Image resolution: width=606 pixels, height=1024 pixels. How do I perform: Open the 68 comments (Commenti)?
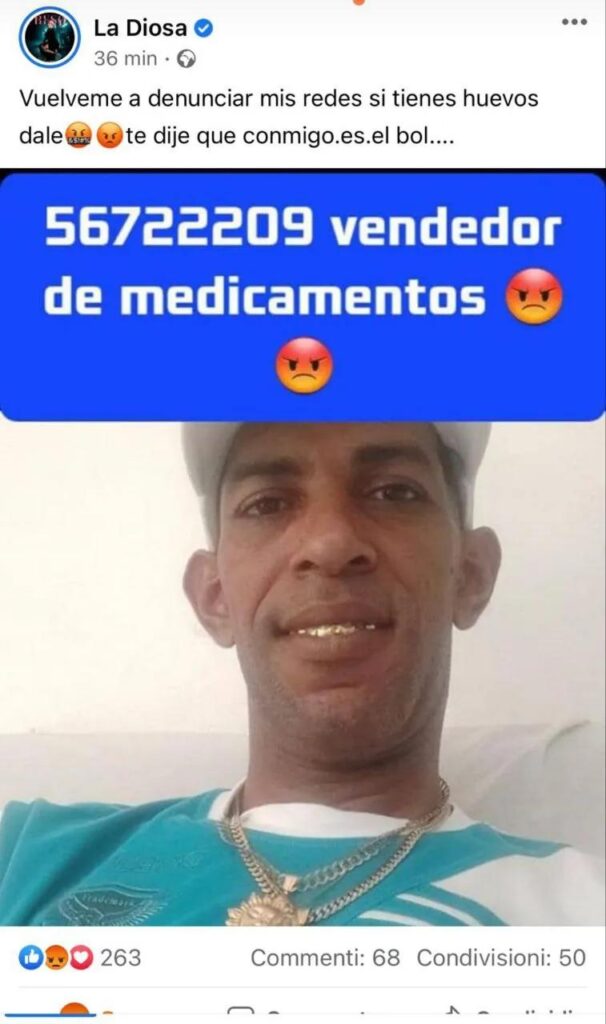point(325,957)
